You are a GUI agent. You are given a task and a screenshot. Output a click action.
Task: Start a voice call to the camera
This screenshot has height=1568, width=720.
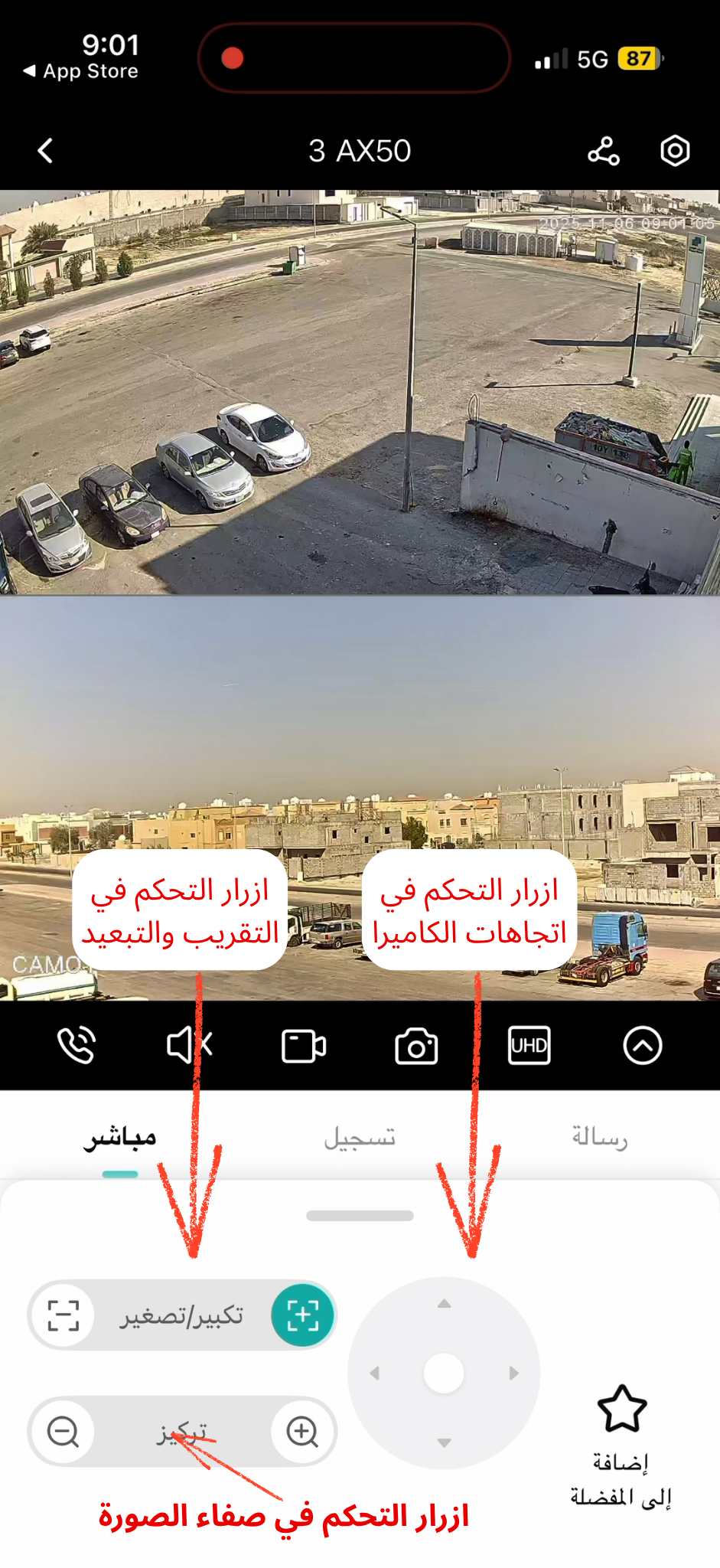[77, 1045]
